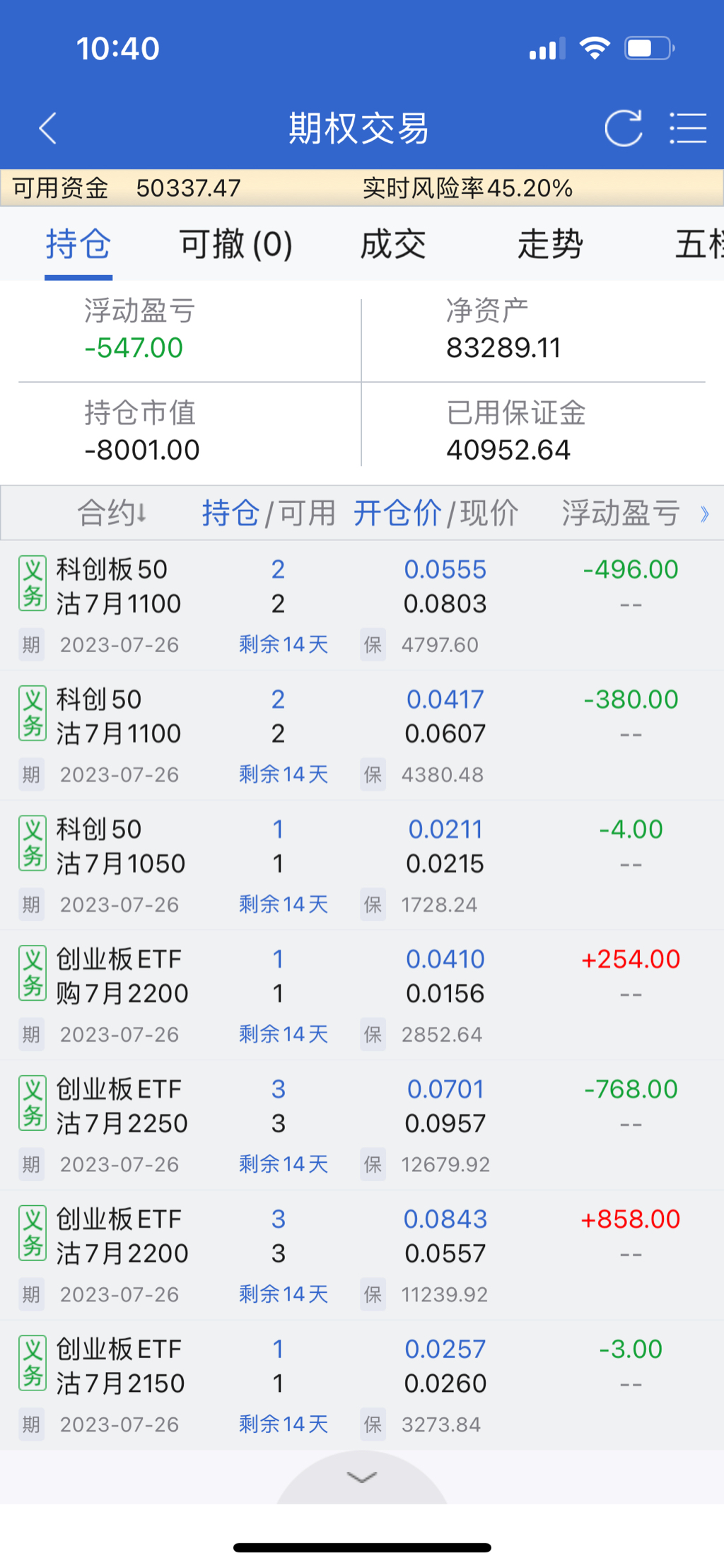724x1568 pixels.
Task: Switch to the 成交 tab
Action: pyautogui.click(x=393, y=245)
